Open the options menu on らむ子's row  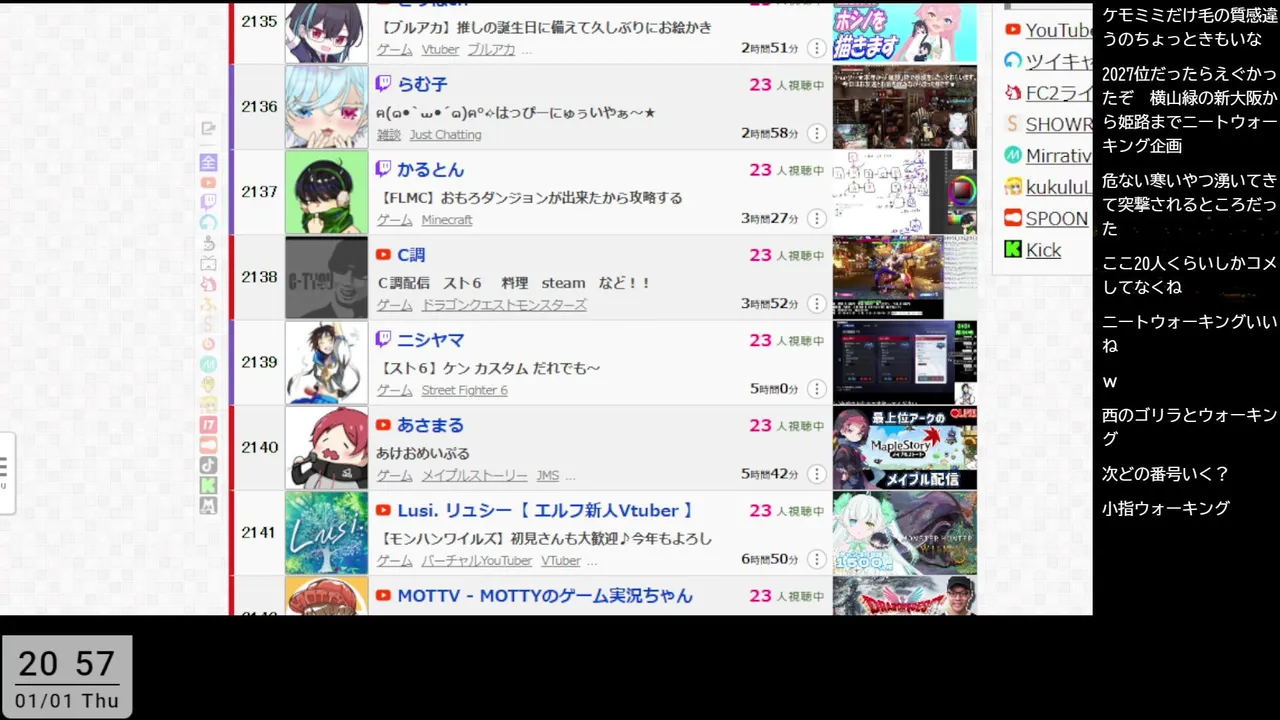[x=817, y=133]
